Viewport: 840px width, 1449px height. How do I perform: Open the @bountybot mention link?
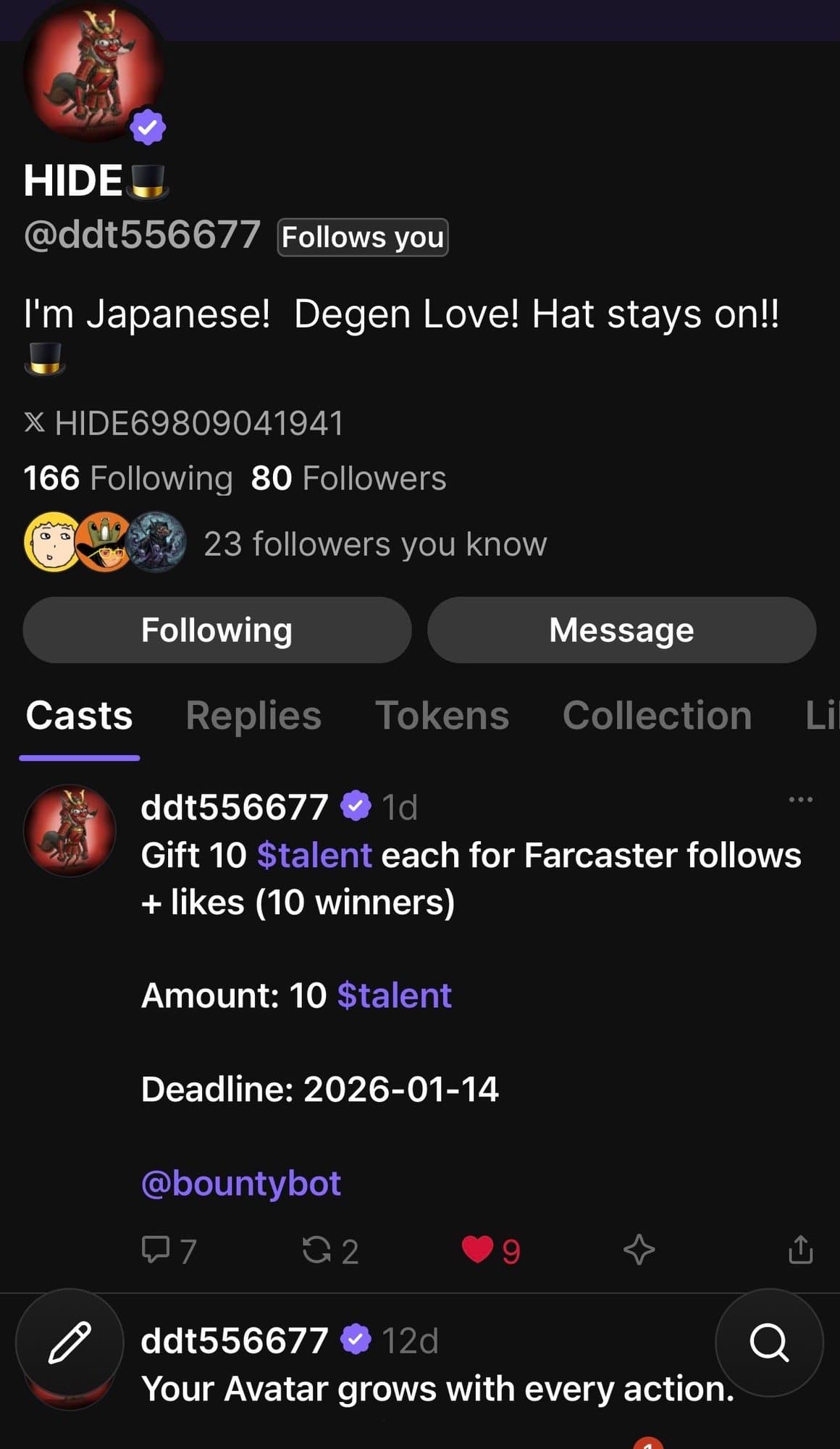point(240,1183)
